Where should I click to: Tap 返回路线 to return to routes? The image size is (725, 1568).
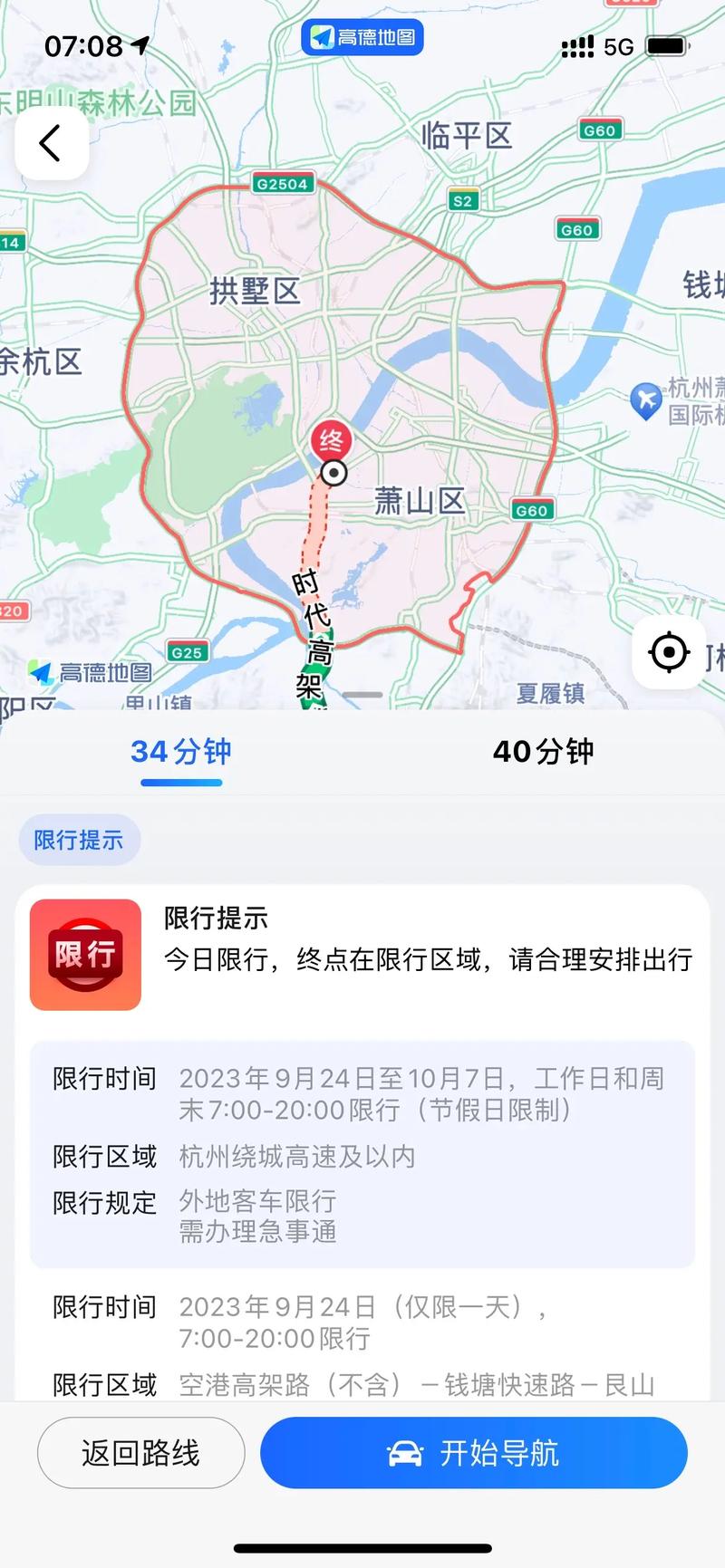140,1453
